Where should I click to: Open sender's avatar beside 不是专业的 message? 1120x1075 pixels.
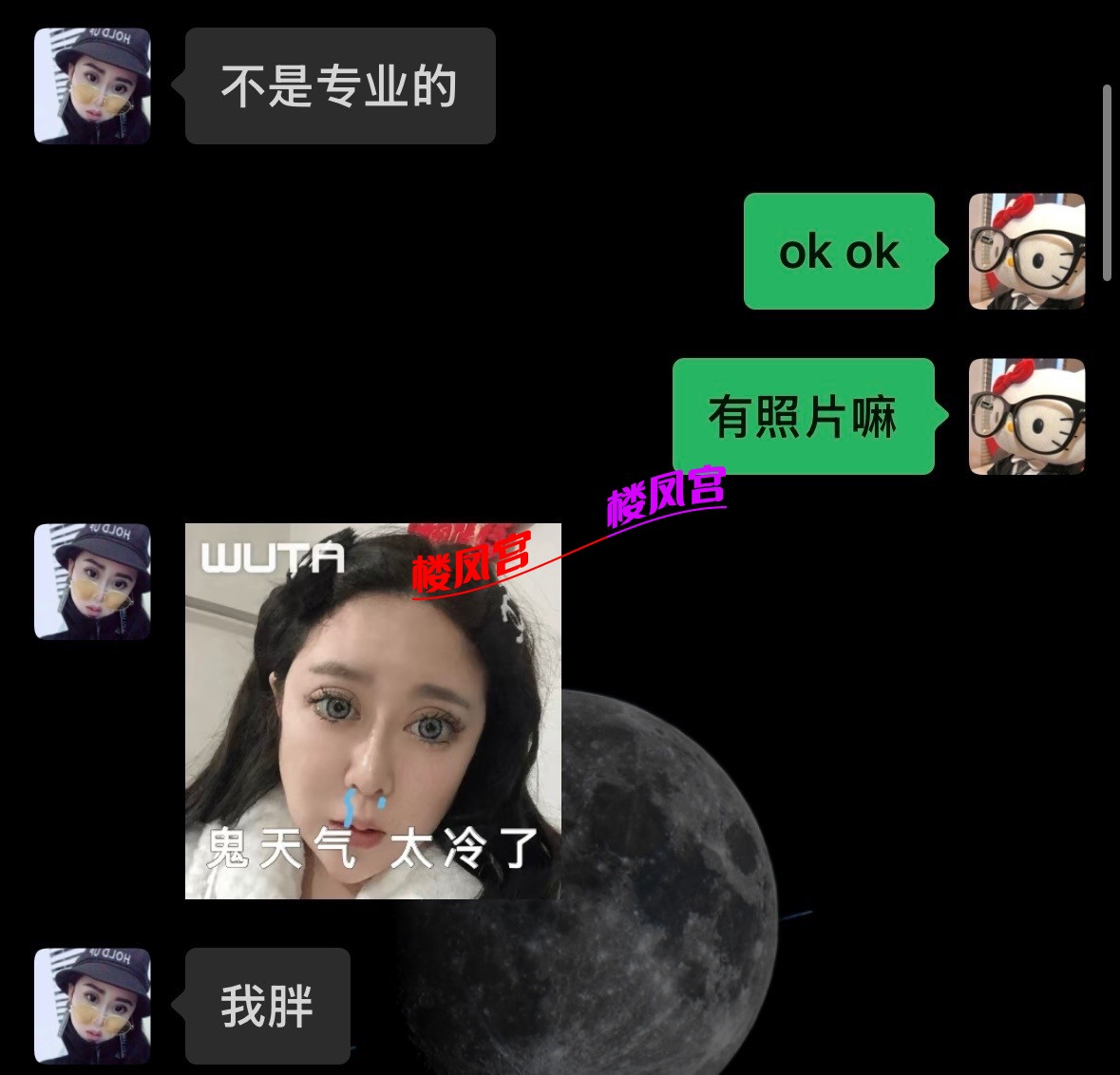pos(92,85)
